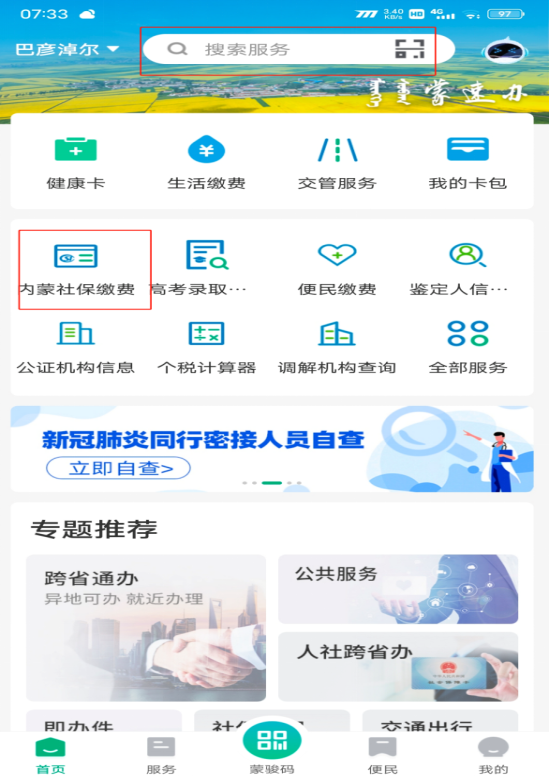The width and height of the screenshot is (550, 777).
Task: Open the robot assistant avatar
Action: (505, 50)
